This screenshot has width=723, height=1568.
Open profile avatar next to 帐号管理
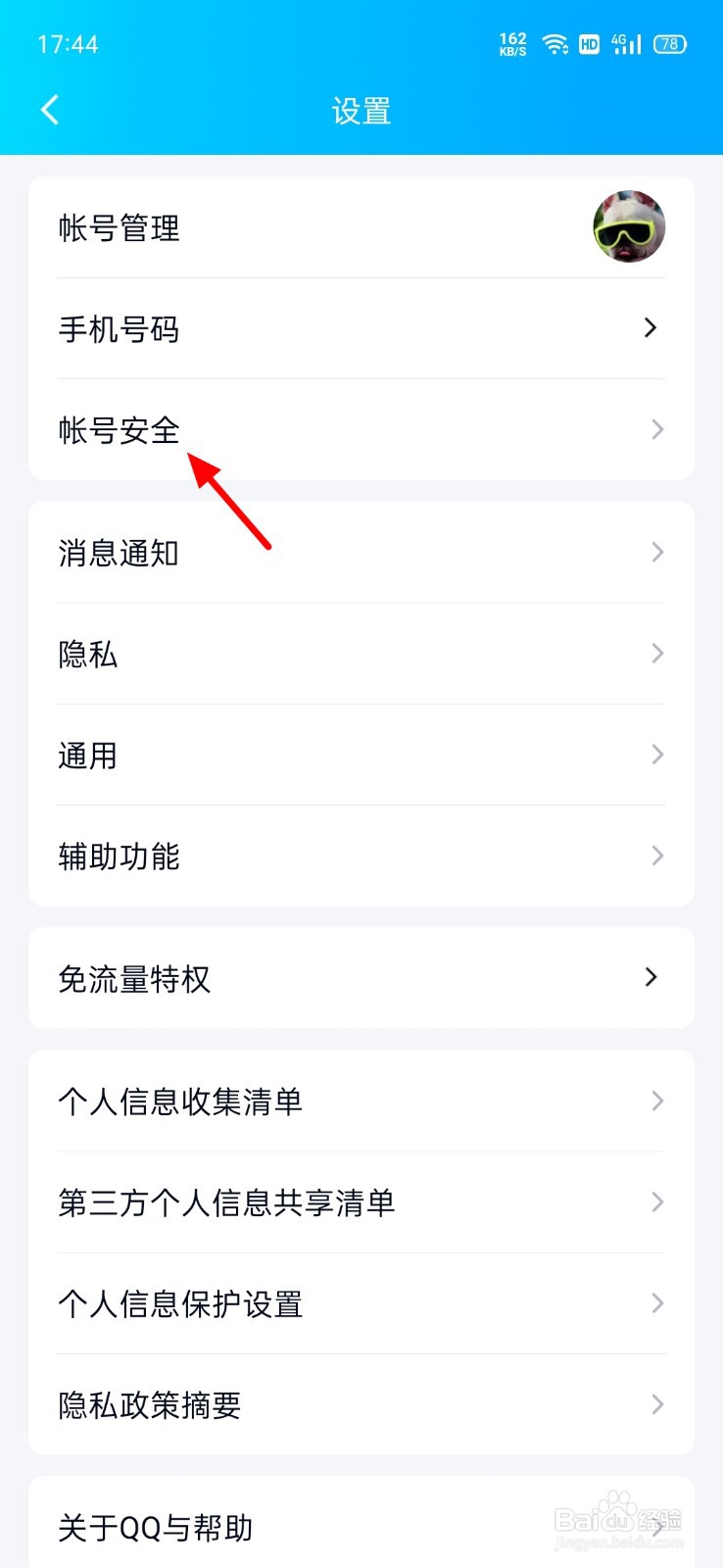pyautogui.click(x=628, y=226)
